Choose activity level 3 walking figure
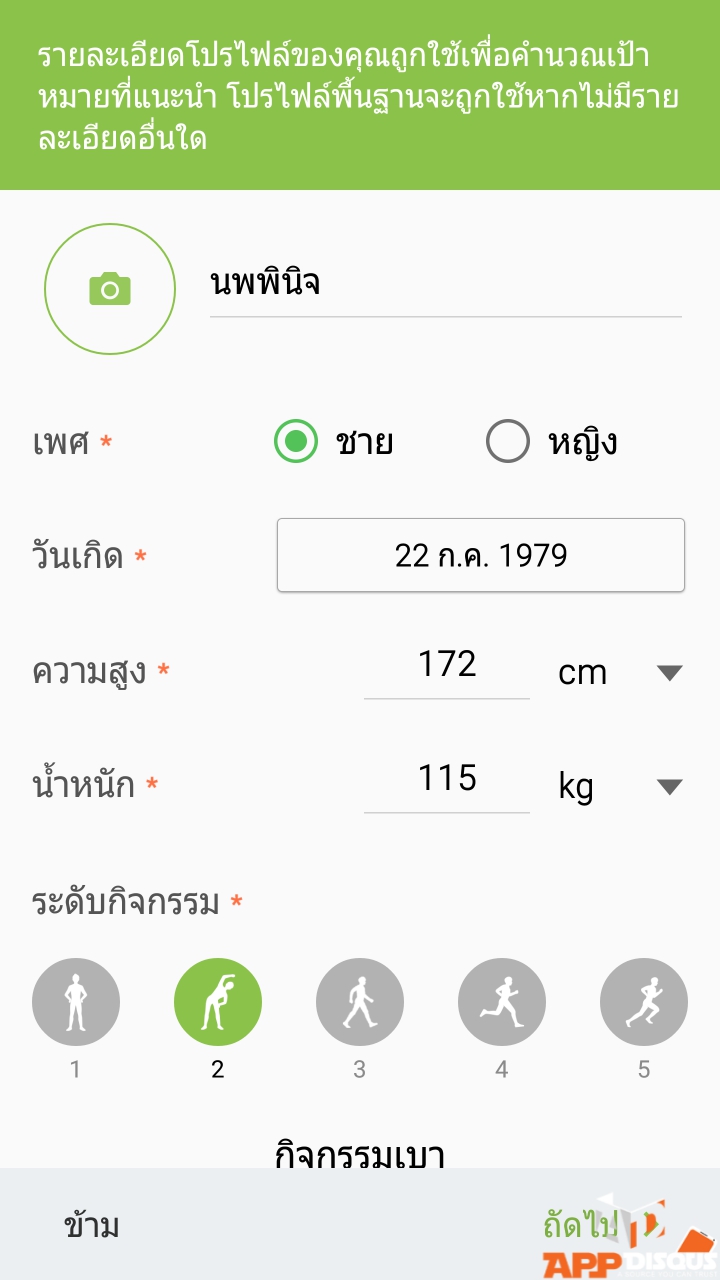The image size is (720, 1280). [x=360, y=1003]
